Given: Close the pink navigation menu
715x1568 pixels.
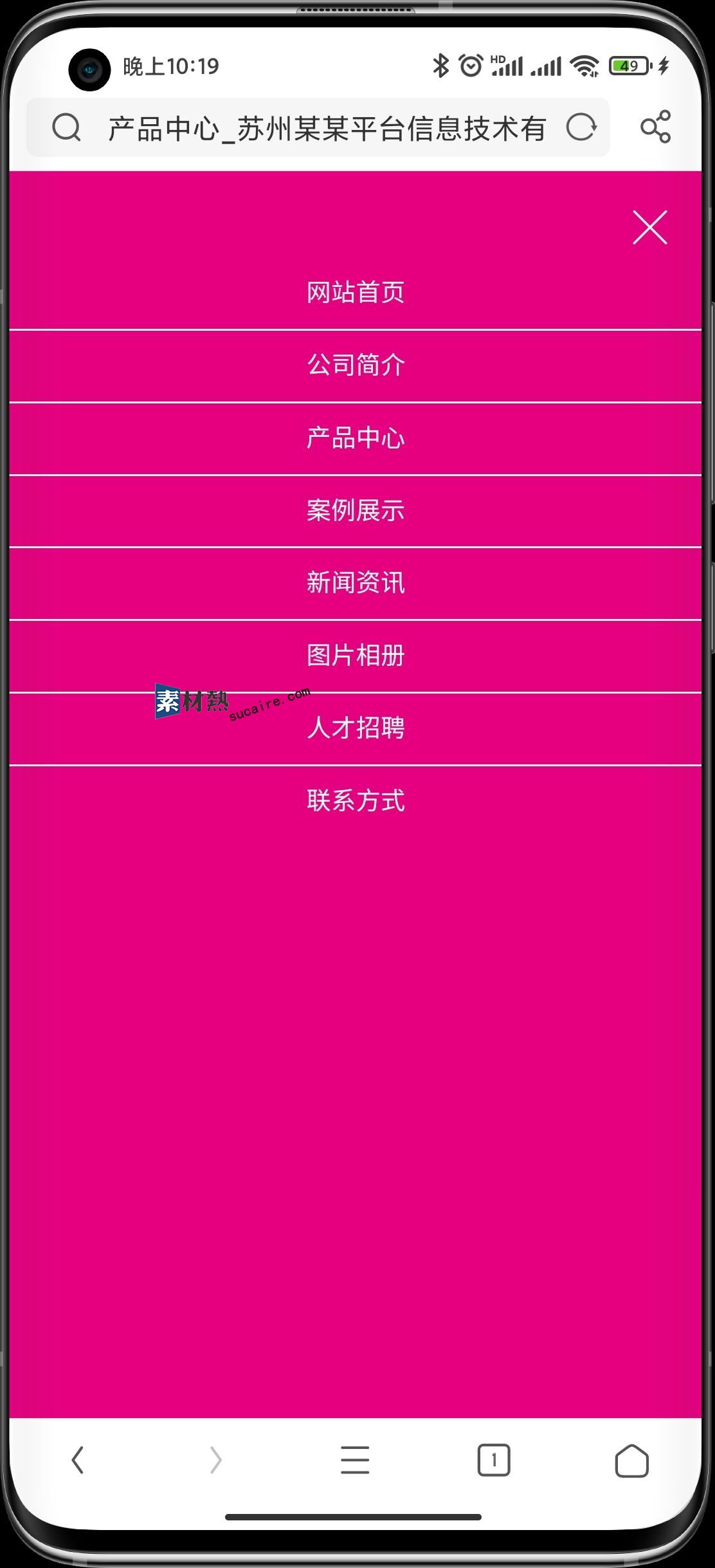Looking at the screenshot, I should [649, 227].
